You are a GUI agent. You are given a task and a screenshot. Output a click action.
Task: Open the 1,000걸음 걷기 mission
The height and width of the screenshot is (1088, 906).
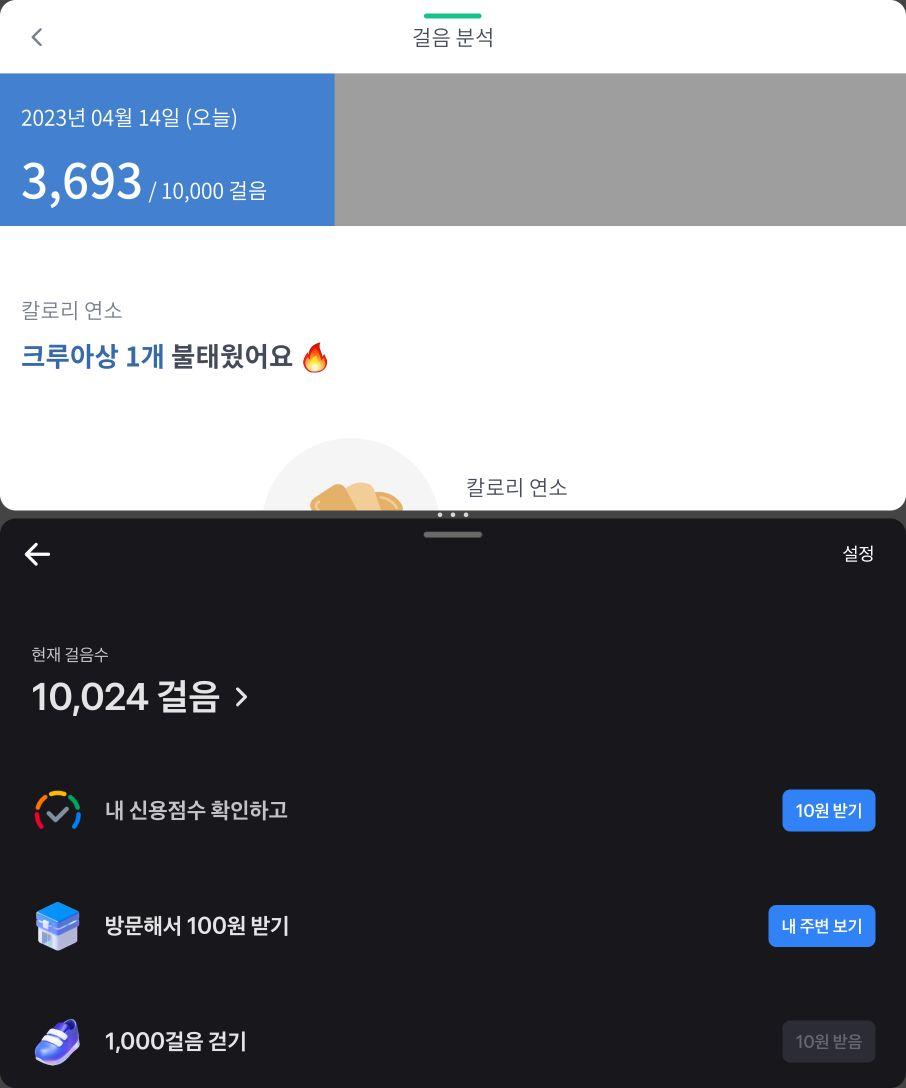click(x=176, y=1042)
